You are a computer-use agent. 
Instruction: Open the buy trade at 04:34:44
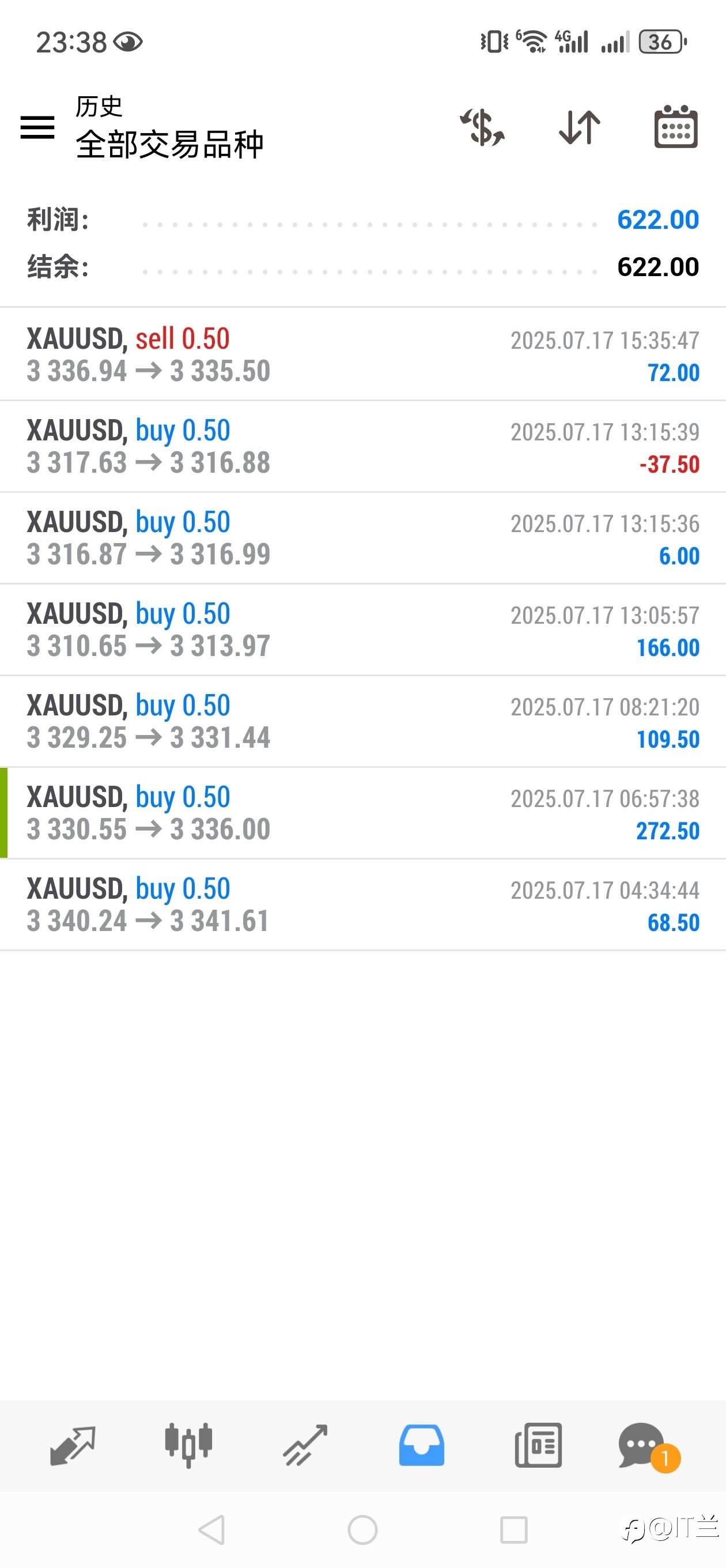point(362,904)
